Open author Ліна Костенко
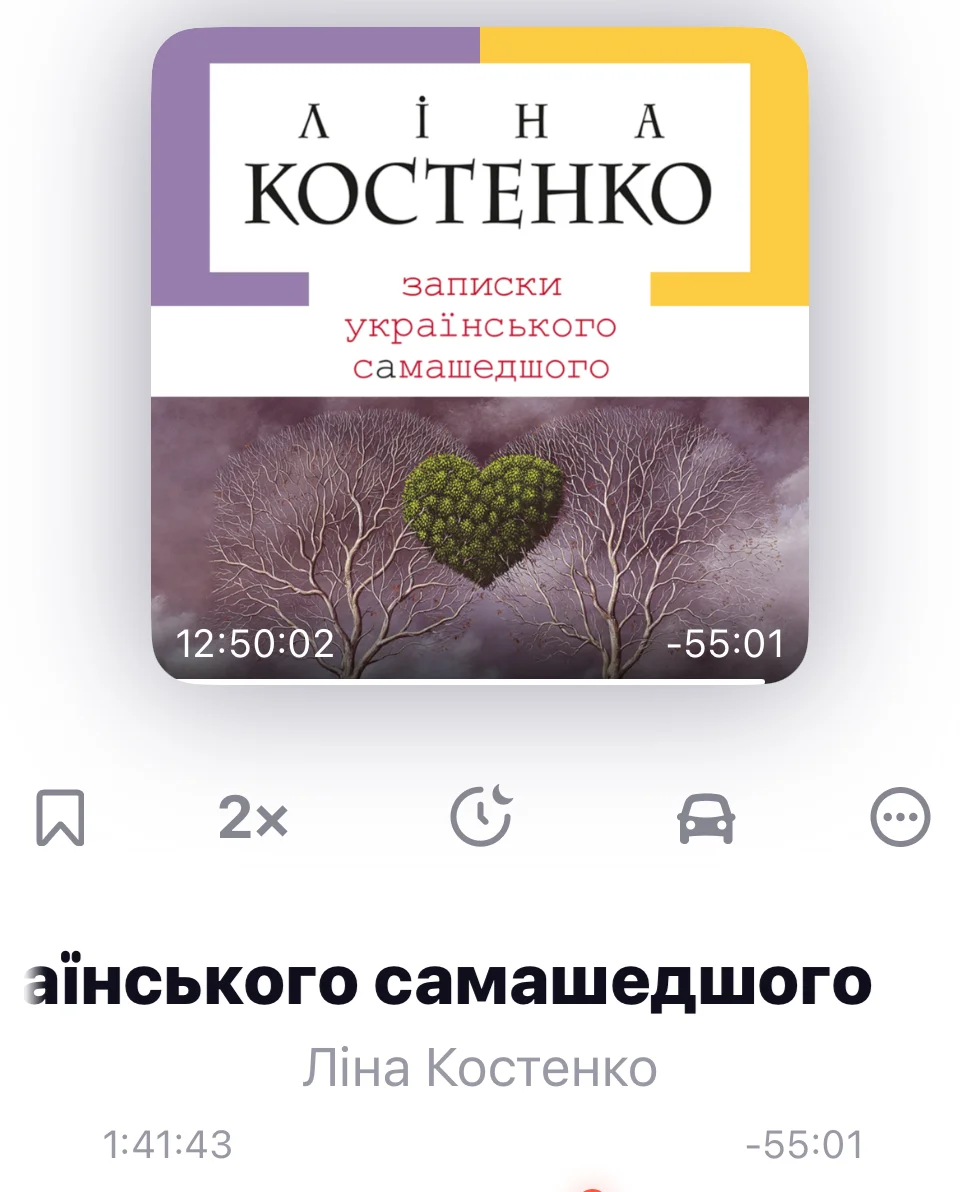This screenshot has height=1192, width=960. (479, 1068)
